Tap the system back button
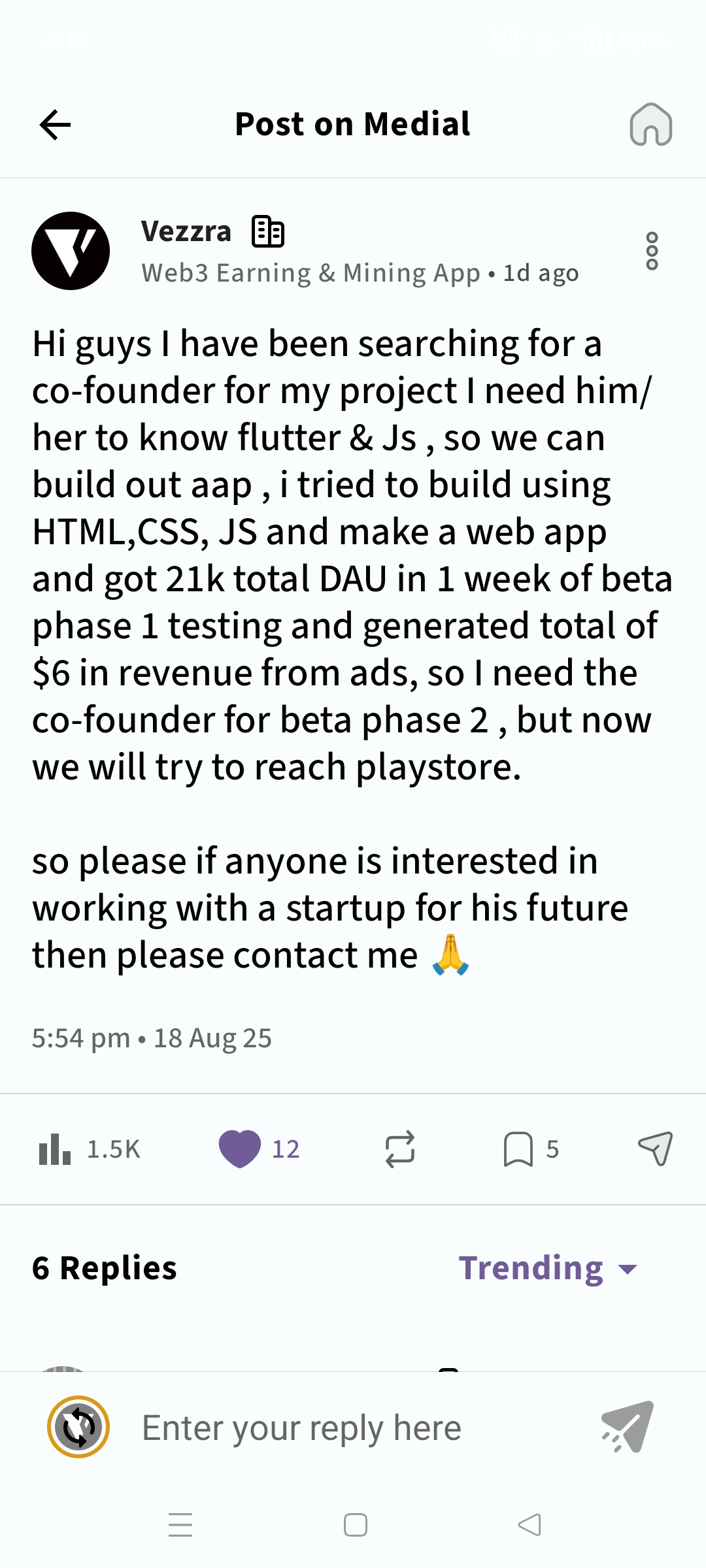Screen dimensions: 706x1568 pyautogui.click(x=529, y=1525)
